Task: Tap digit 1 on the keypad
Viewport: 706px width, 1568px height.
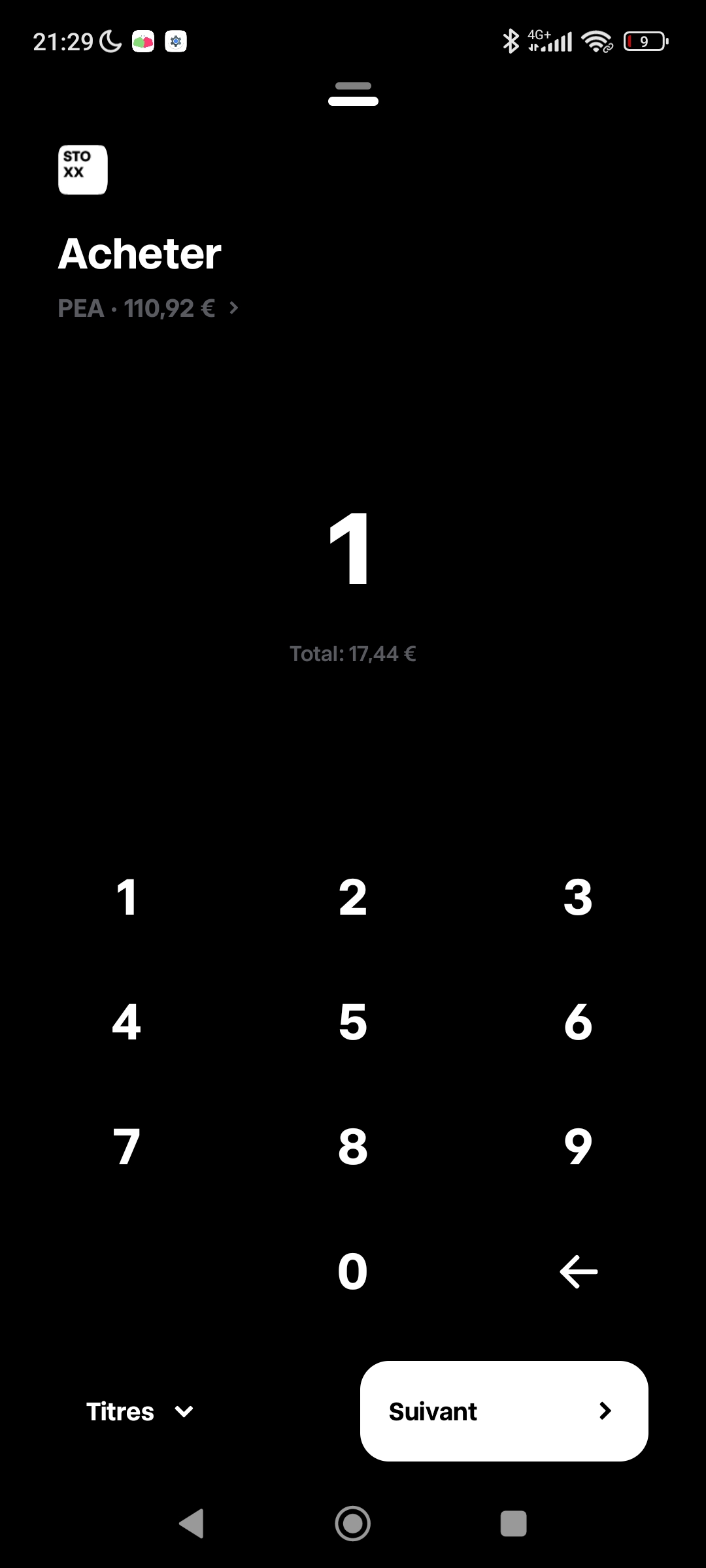Action: 127,897
